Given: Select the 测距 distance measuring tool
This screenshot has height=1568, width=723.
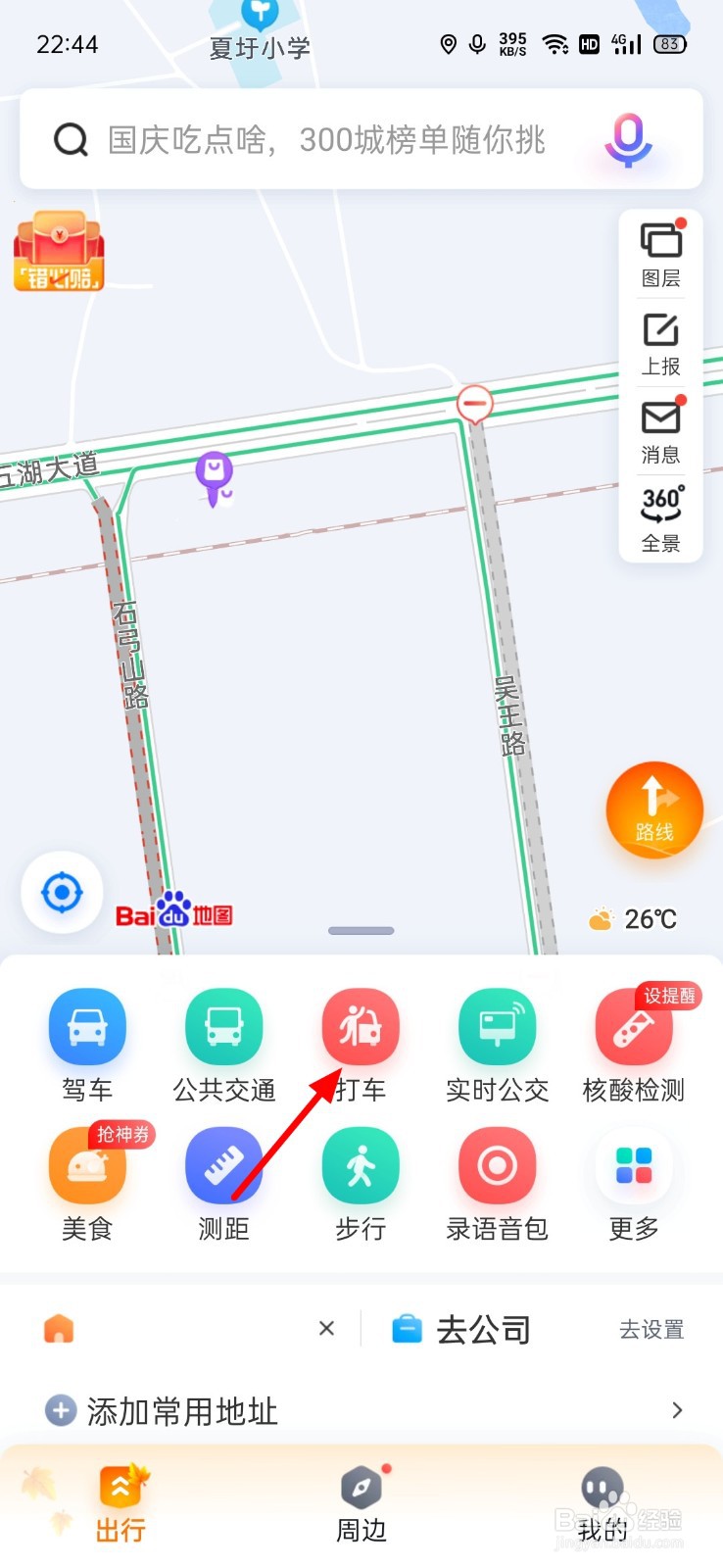Looking at the screenshot, I should [223, 1165].
